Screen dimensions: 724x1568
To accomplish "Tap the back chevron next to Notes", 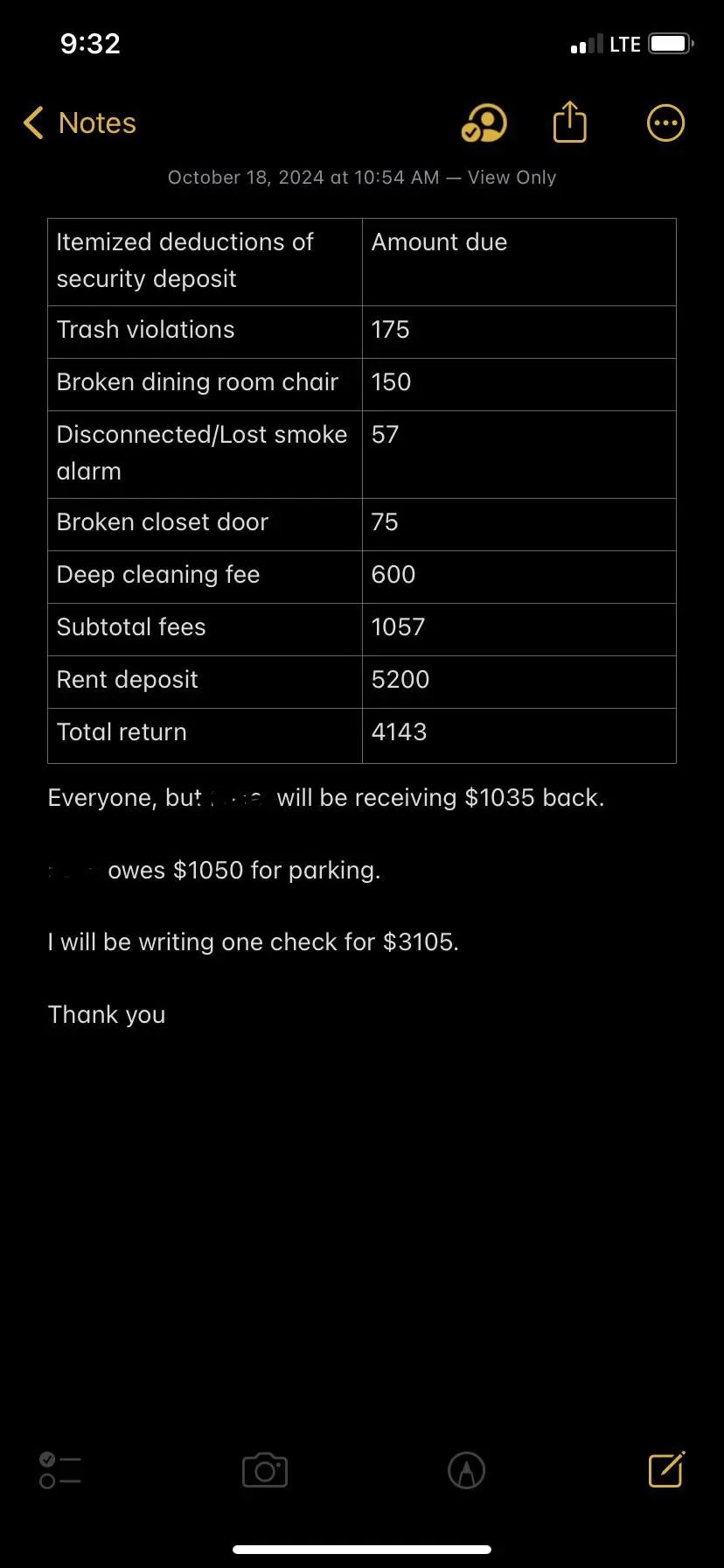I will [x=32, y=123].
